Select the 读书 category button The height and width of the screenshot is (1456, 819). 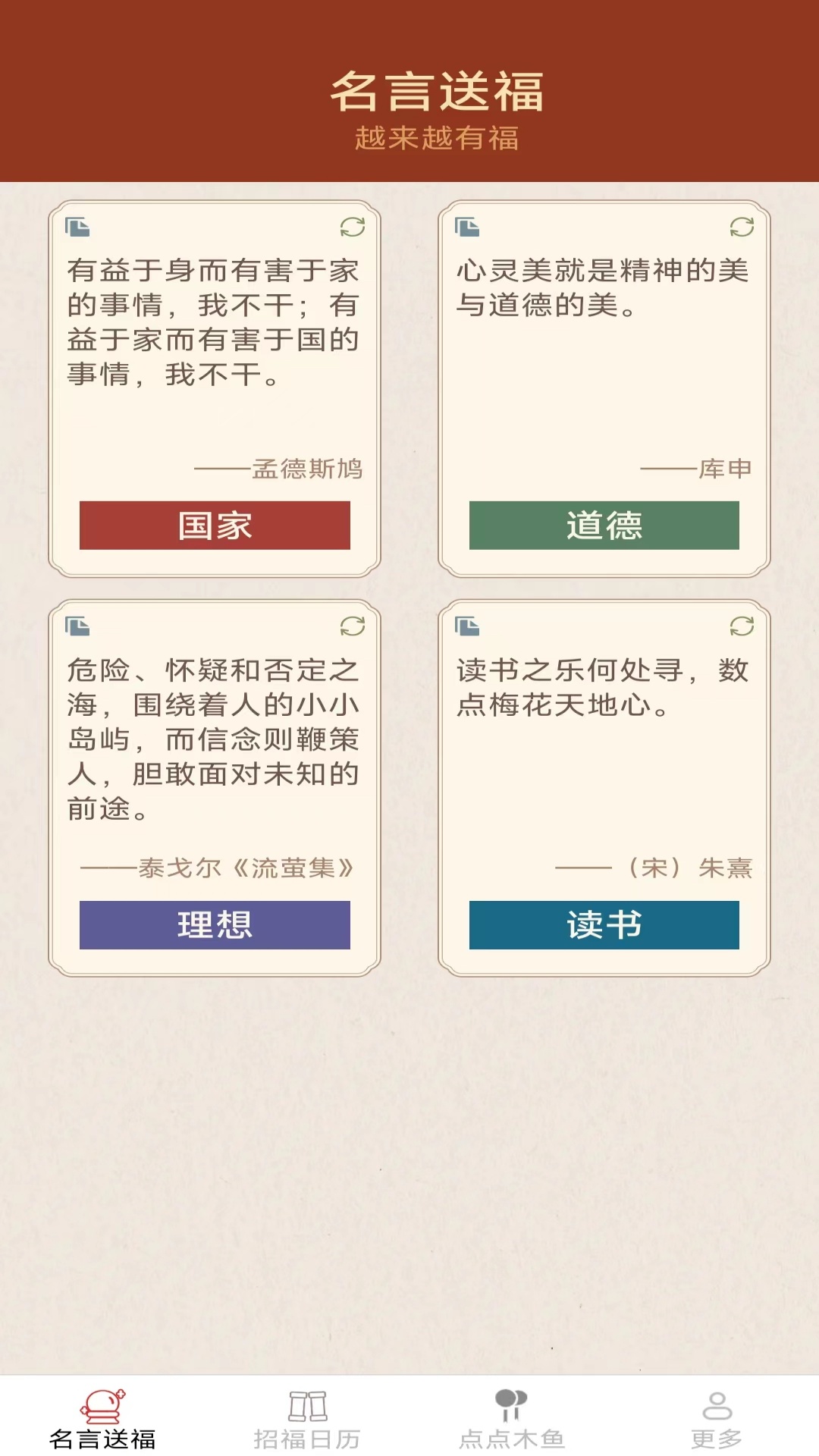(x=604, y=924)
